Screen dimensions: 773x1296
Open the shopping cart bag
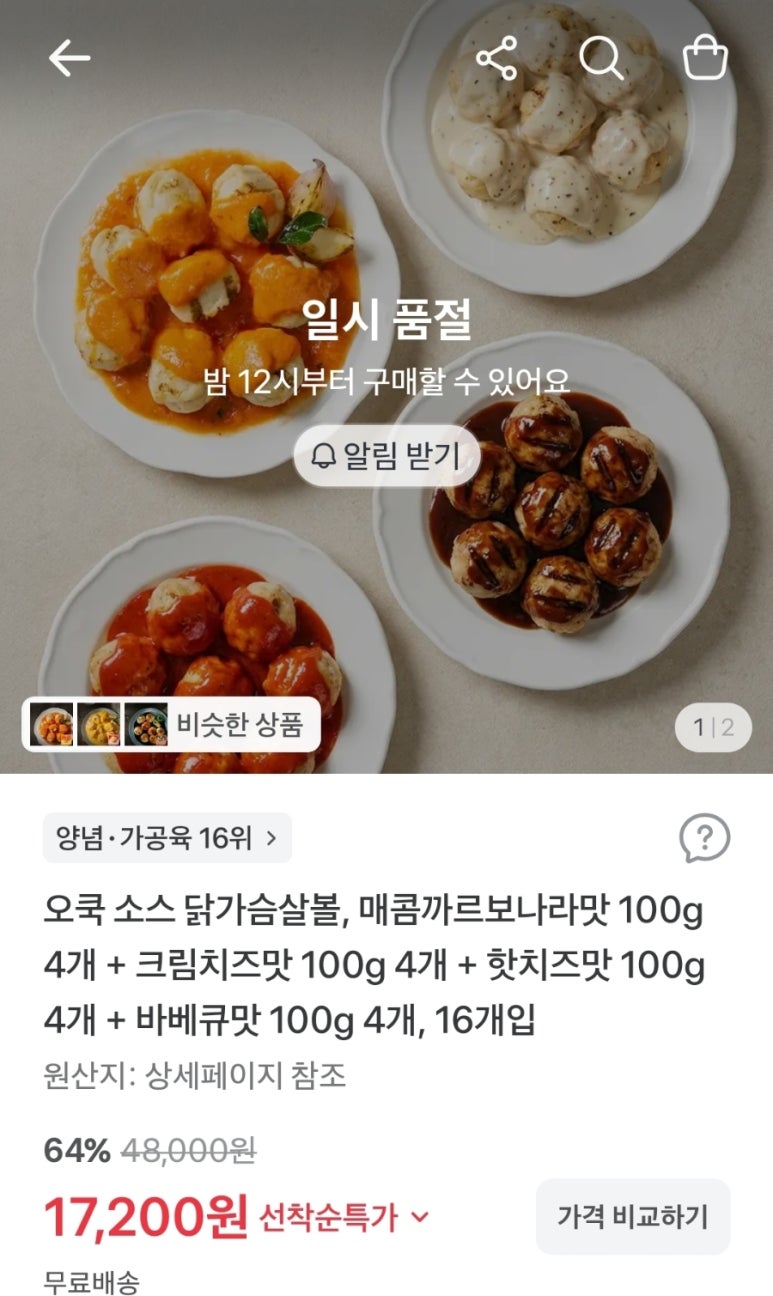coord(705,59)
